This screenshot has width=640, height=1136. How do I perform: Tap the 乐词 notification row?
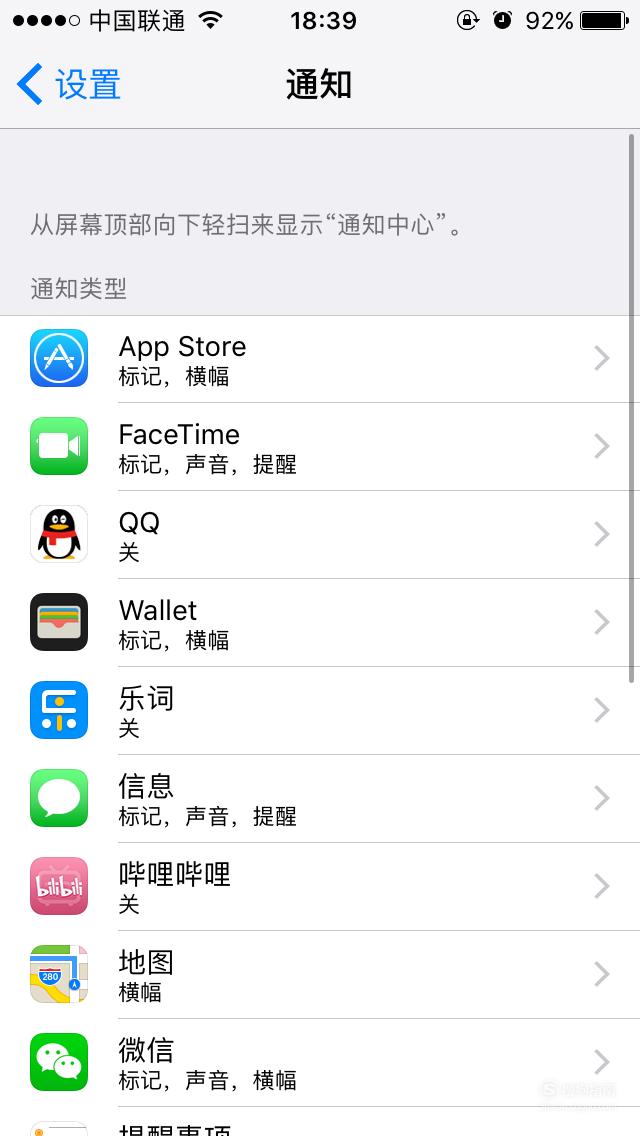tap(320, 711)
